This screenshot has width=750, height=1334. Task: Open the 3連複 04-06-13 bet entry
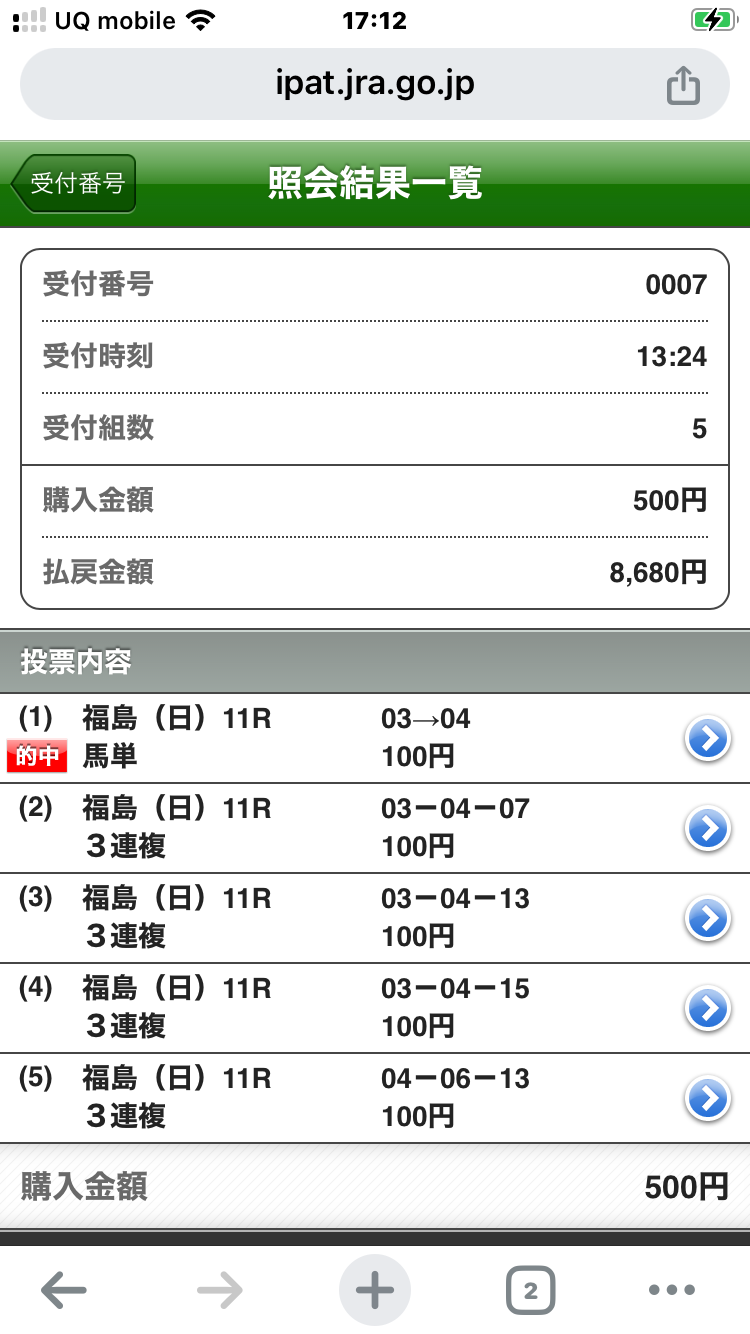click(x=708, y=1099)
